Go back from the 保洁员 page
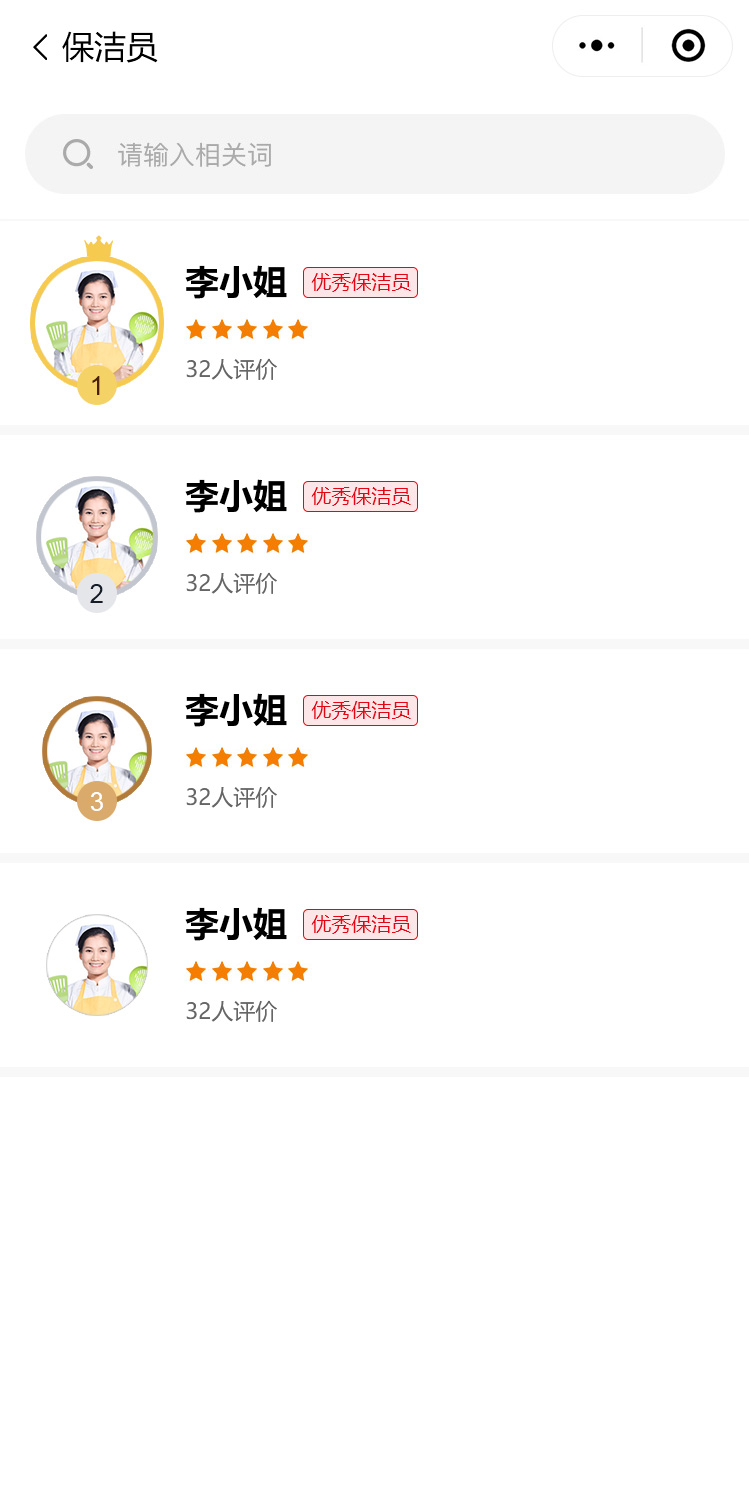749x1500 pixels. 40,47
